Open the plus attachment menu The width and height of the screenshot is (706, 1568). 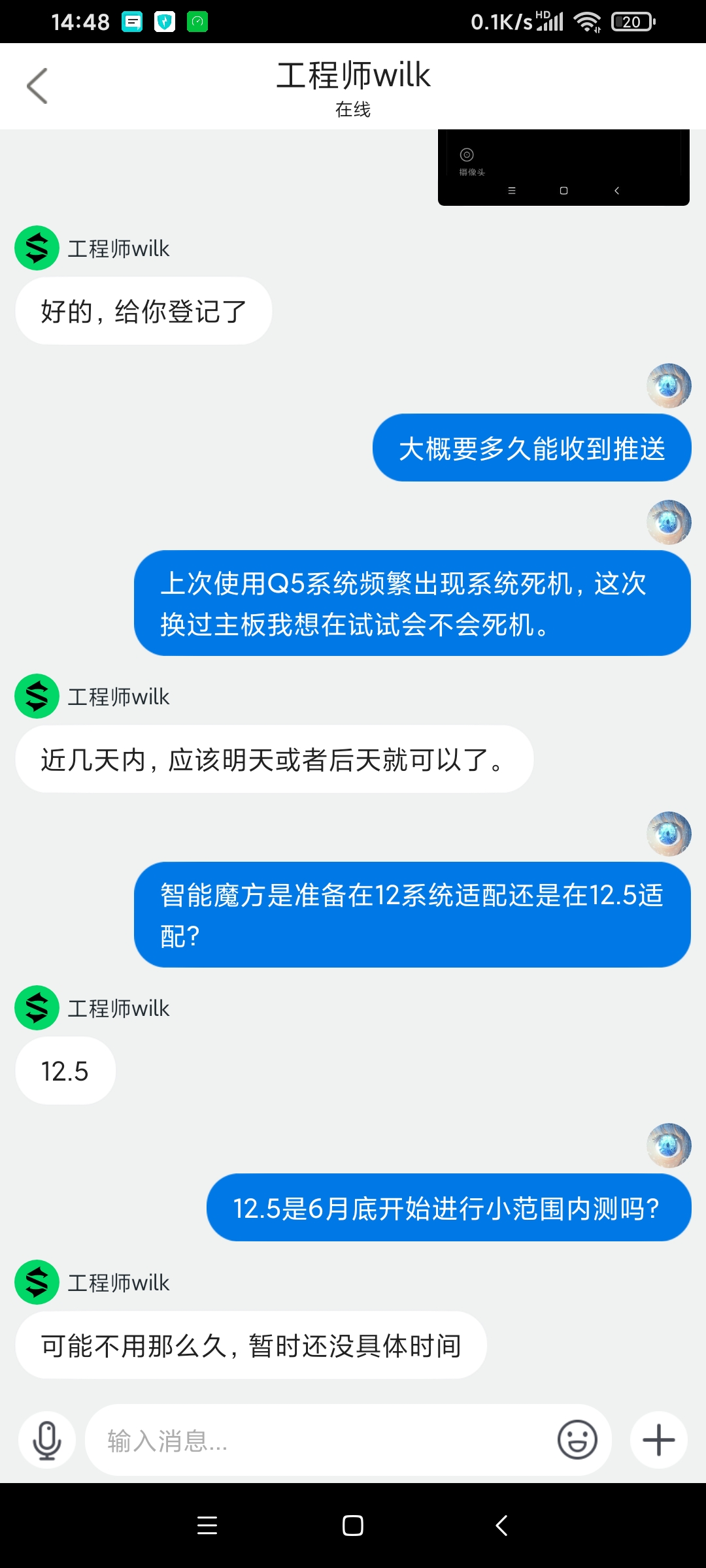tap(658, 1440)
